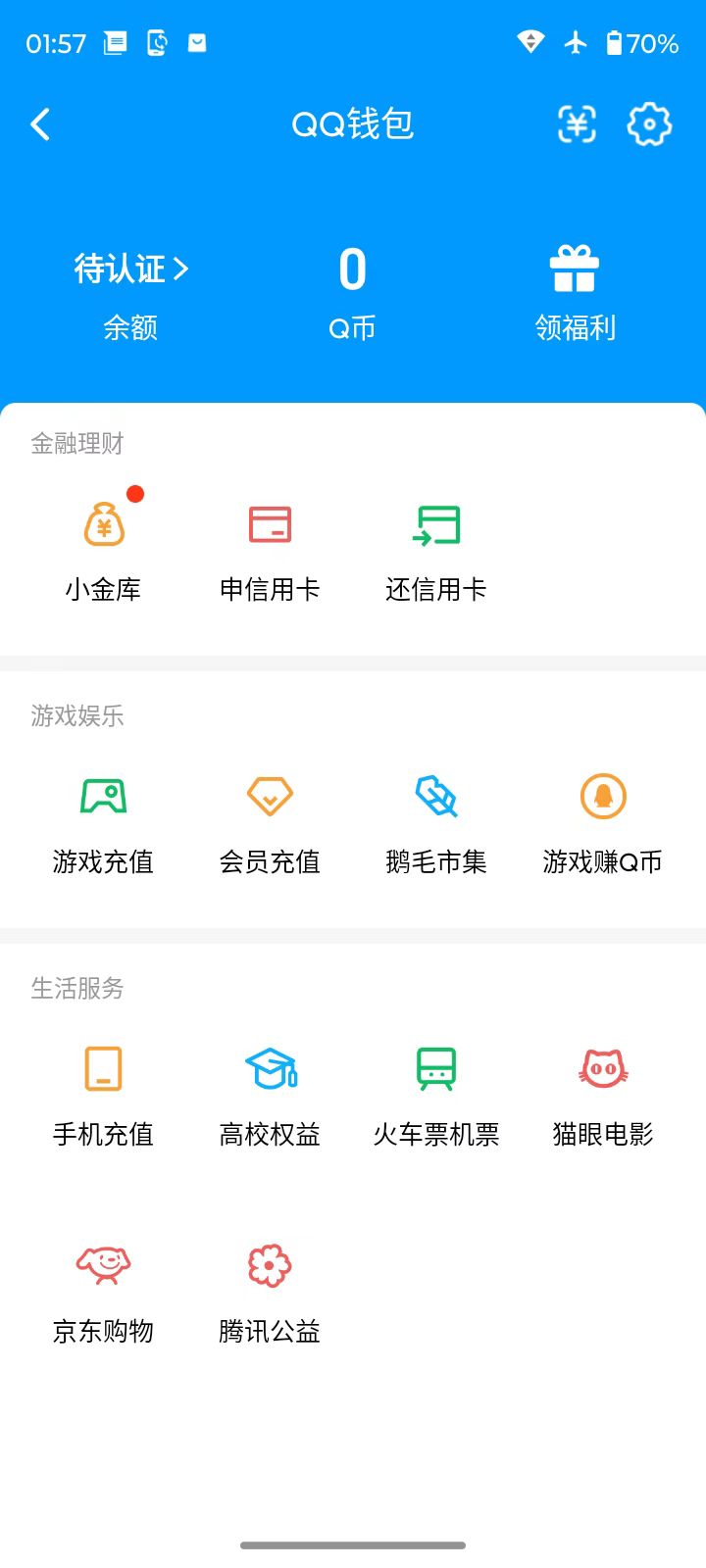Screen dimensions: 706x1568
Task: Select the 鹅毛市集 marketplace icon
Action: [435, 797]
